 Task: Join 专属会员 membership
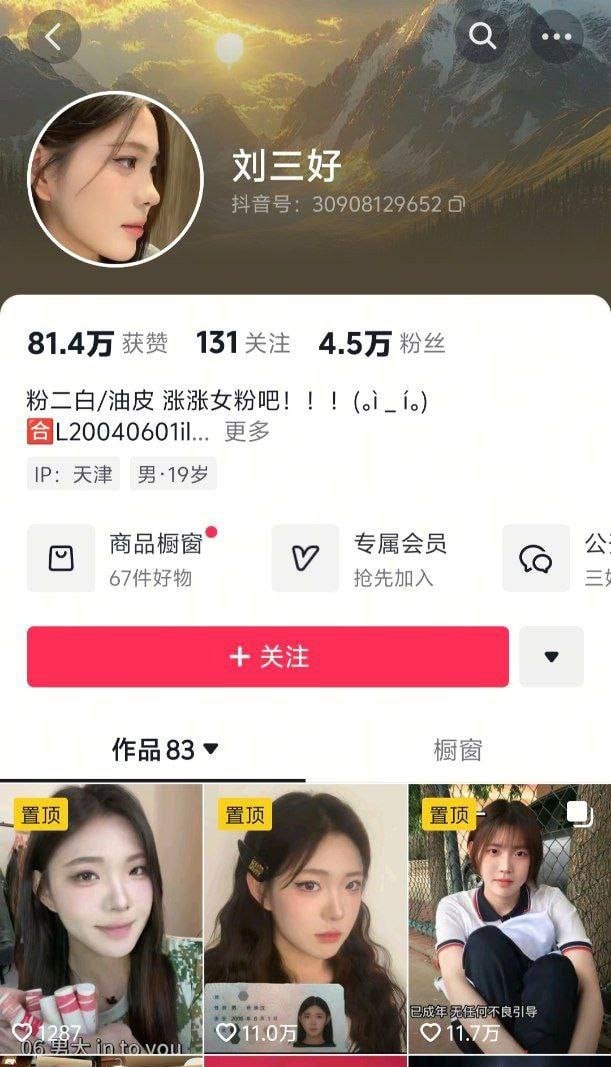(361, 558)
